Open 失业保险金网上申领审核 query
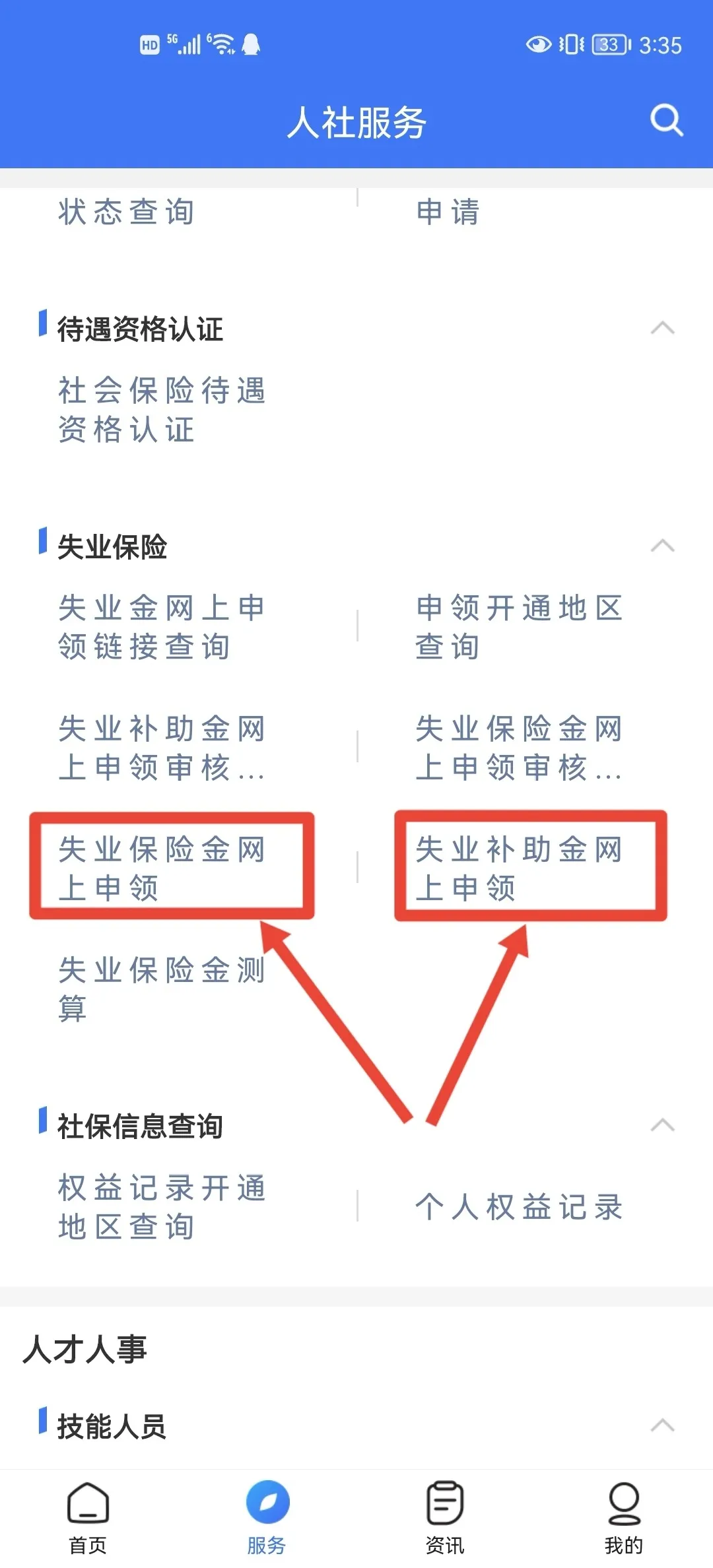The image size is (713, 1568). (519, 748)
